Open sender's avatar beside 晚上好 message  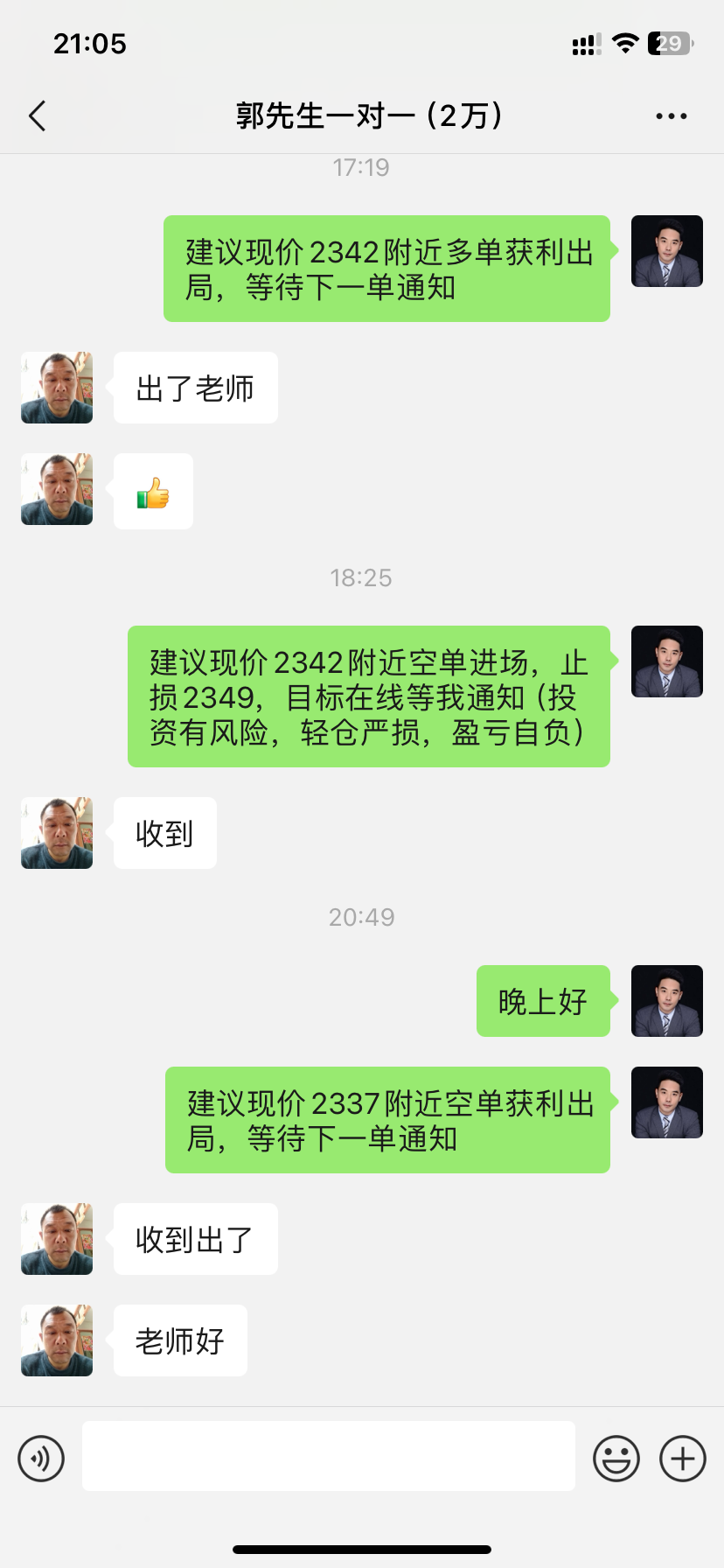point(666,1001)
